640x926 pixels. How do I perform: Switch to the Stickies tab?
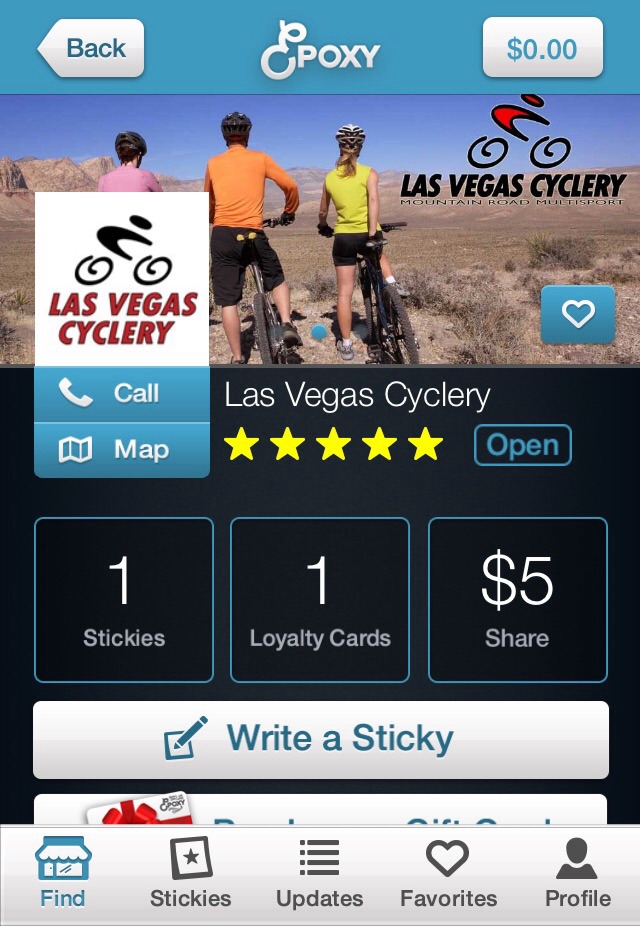click(x=190, y=873)
